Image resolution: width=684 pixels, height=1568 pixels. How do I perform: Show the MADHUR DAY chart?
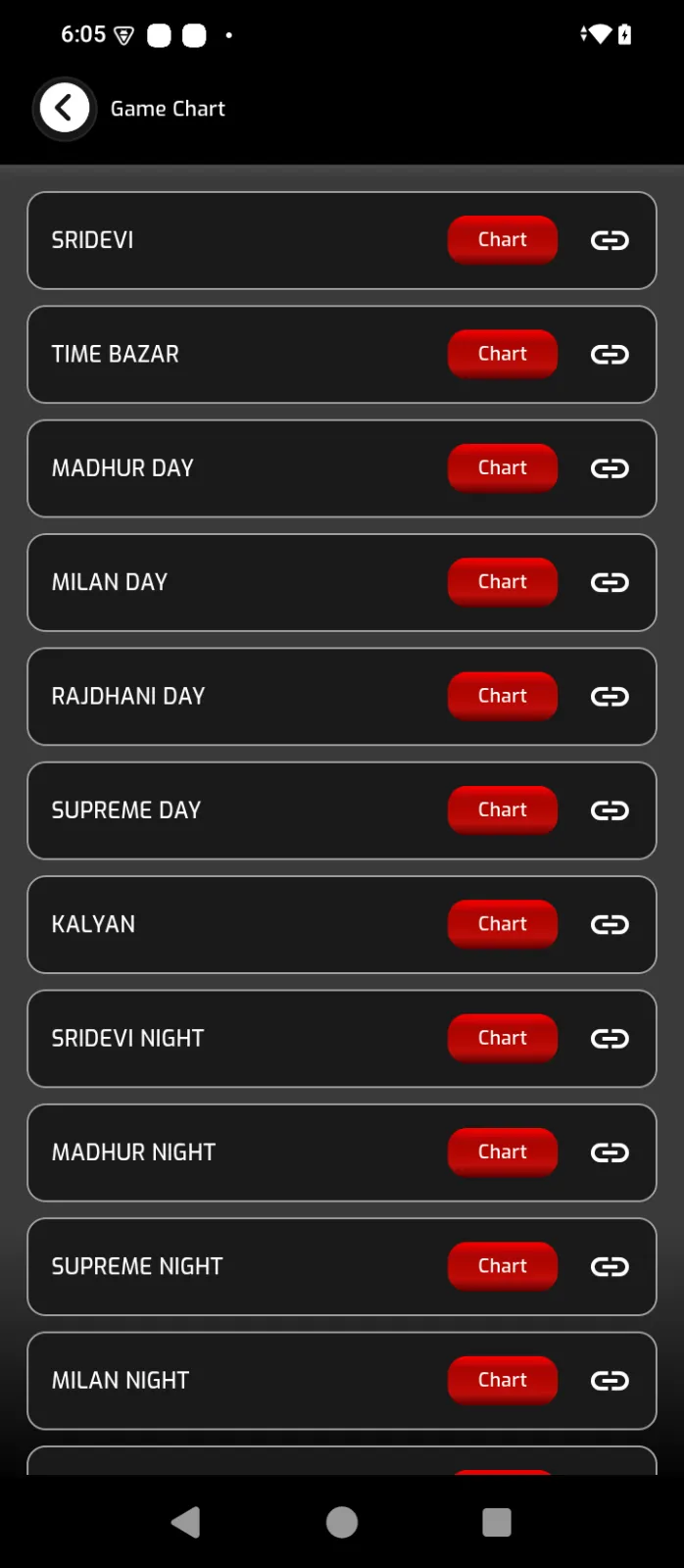(502, 467)
